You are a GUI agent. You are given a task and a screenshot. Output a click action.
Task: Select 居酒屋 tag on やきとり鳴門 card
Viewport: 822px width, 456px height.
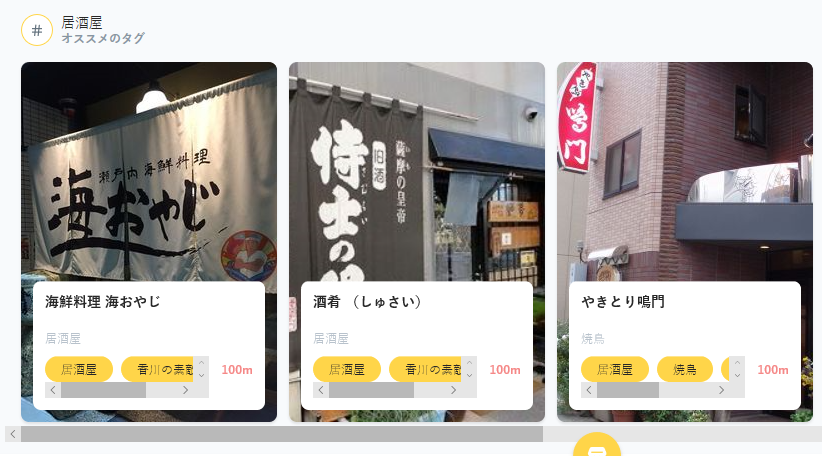pyautogui.click(x=615, y=369)
